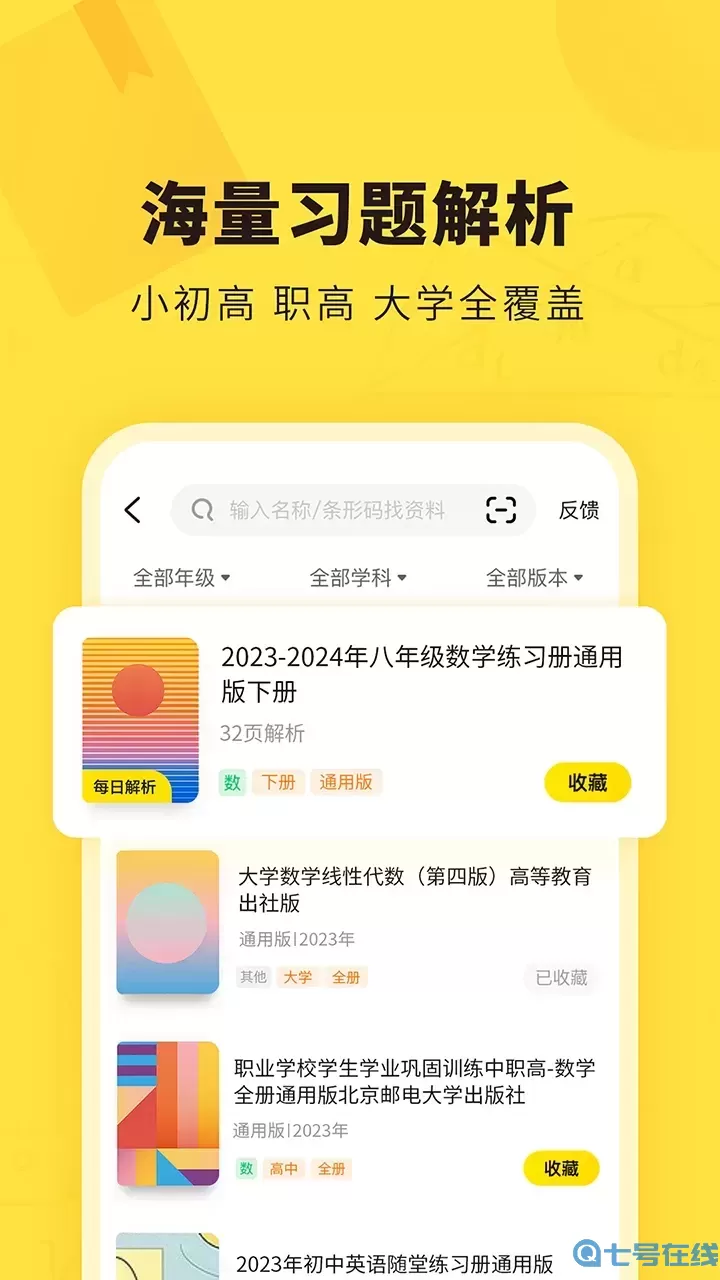Click the green 数 subject tag
This screenshot has height=1280, width=720.
click(x=231, y=782)
